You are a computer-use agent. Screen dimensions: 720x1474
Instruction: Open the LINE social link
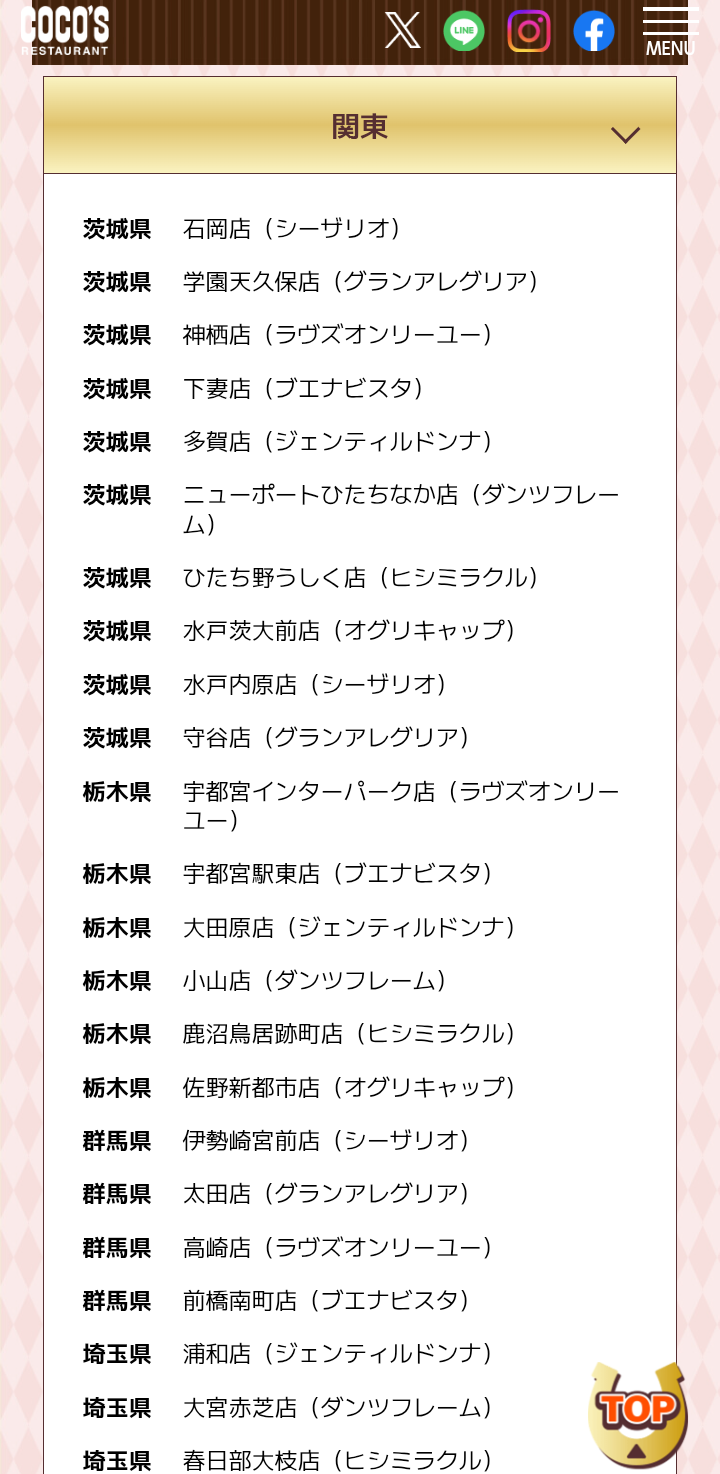464,31
